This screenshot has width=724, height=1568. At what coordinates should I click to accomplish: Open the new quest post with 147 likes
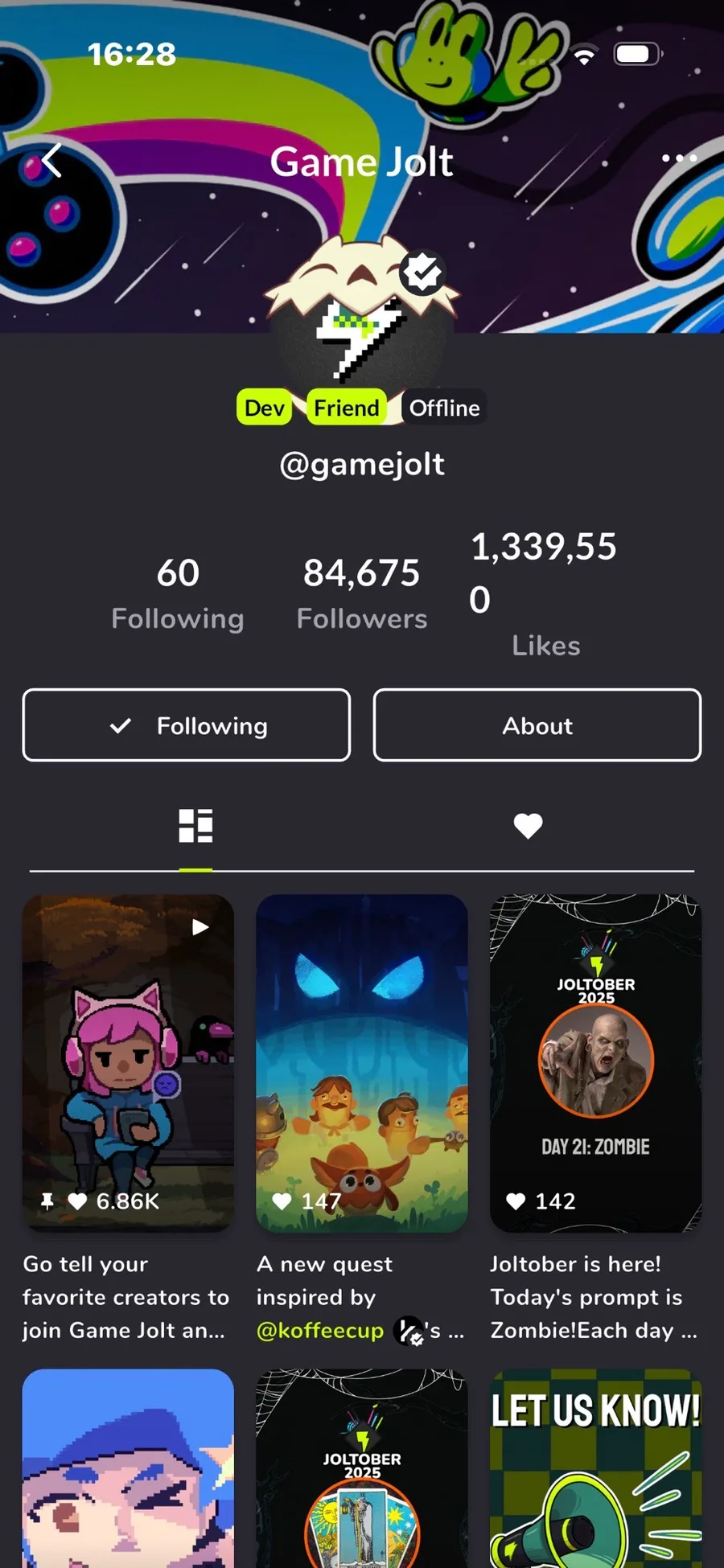point(361,1061)
